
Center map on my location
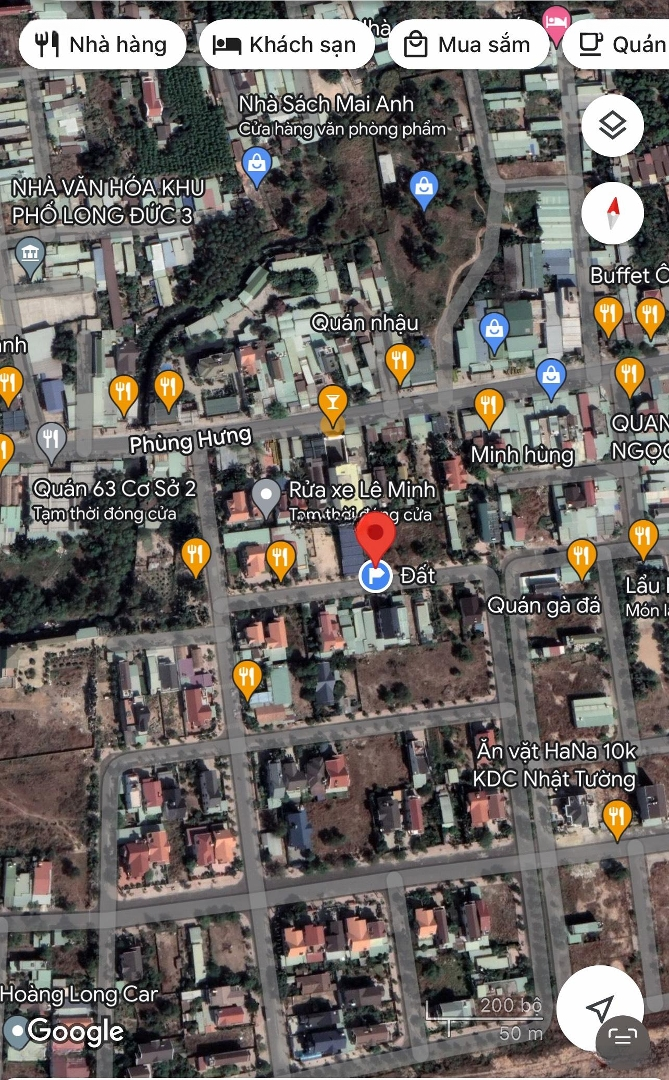coord(600,1008)
